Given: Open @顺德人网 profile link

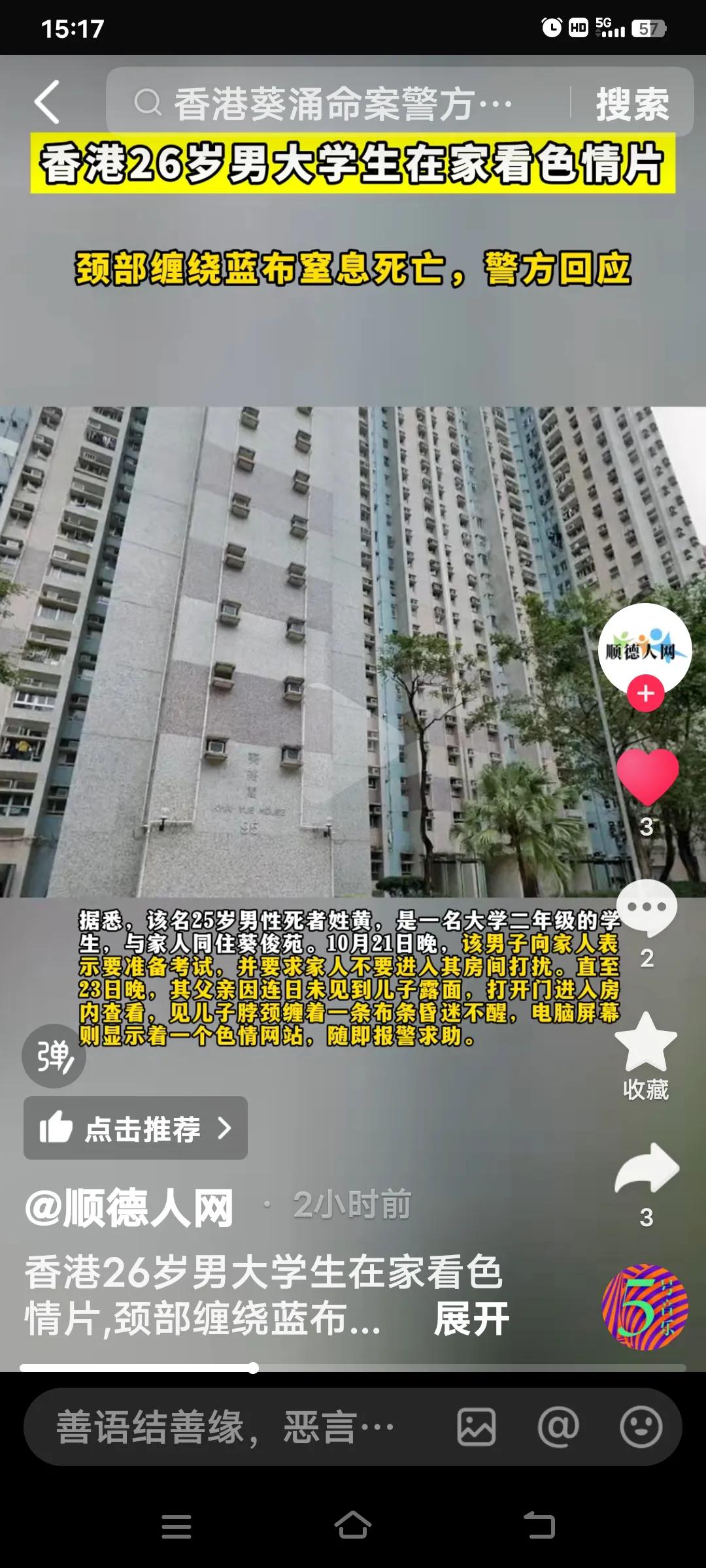Looking at the screenshot, I should (x=127, y=1205).
